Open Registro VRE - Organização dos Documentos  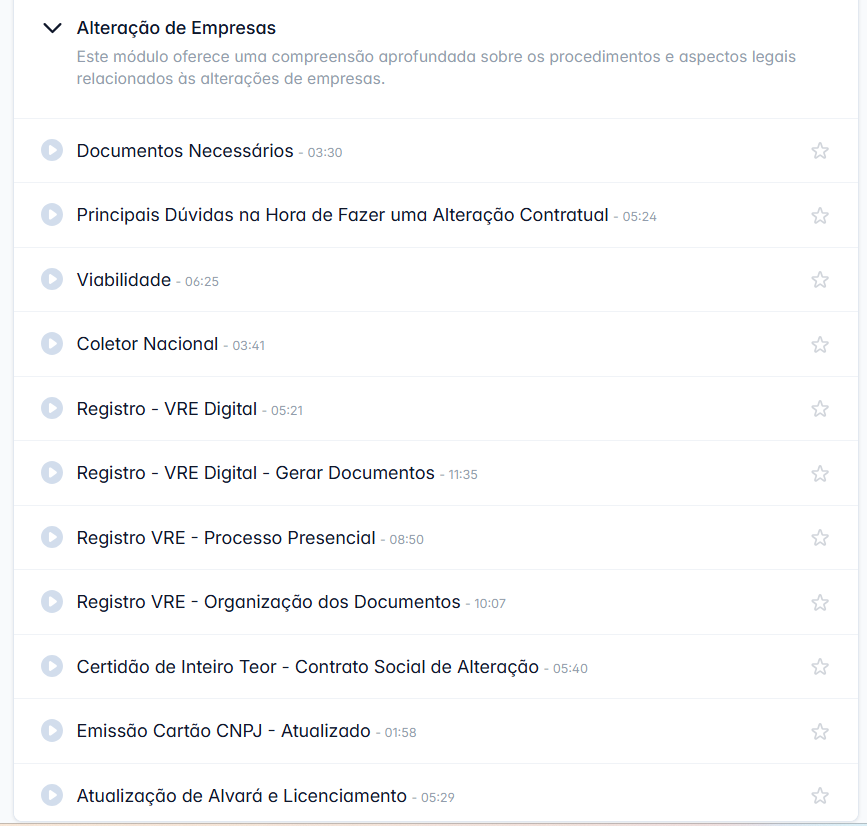click(268, 602)
